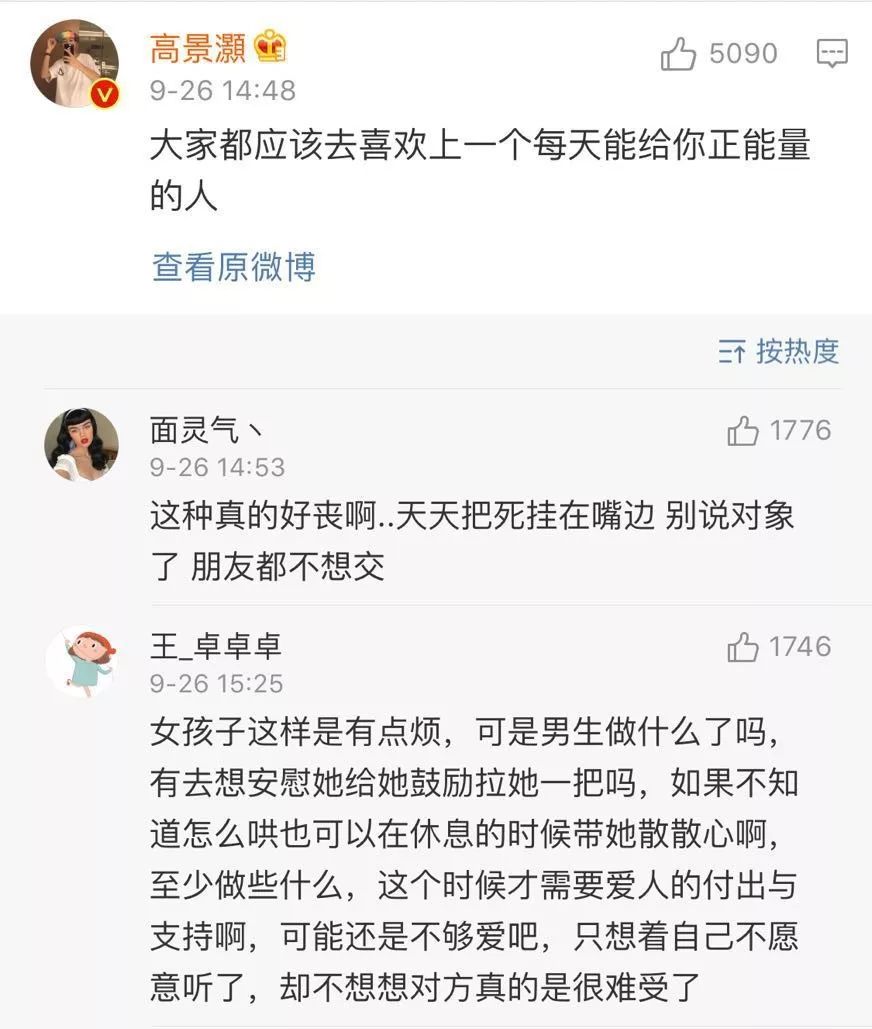Open the comment icon on 高景灏's post

[x=832, y=54]
